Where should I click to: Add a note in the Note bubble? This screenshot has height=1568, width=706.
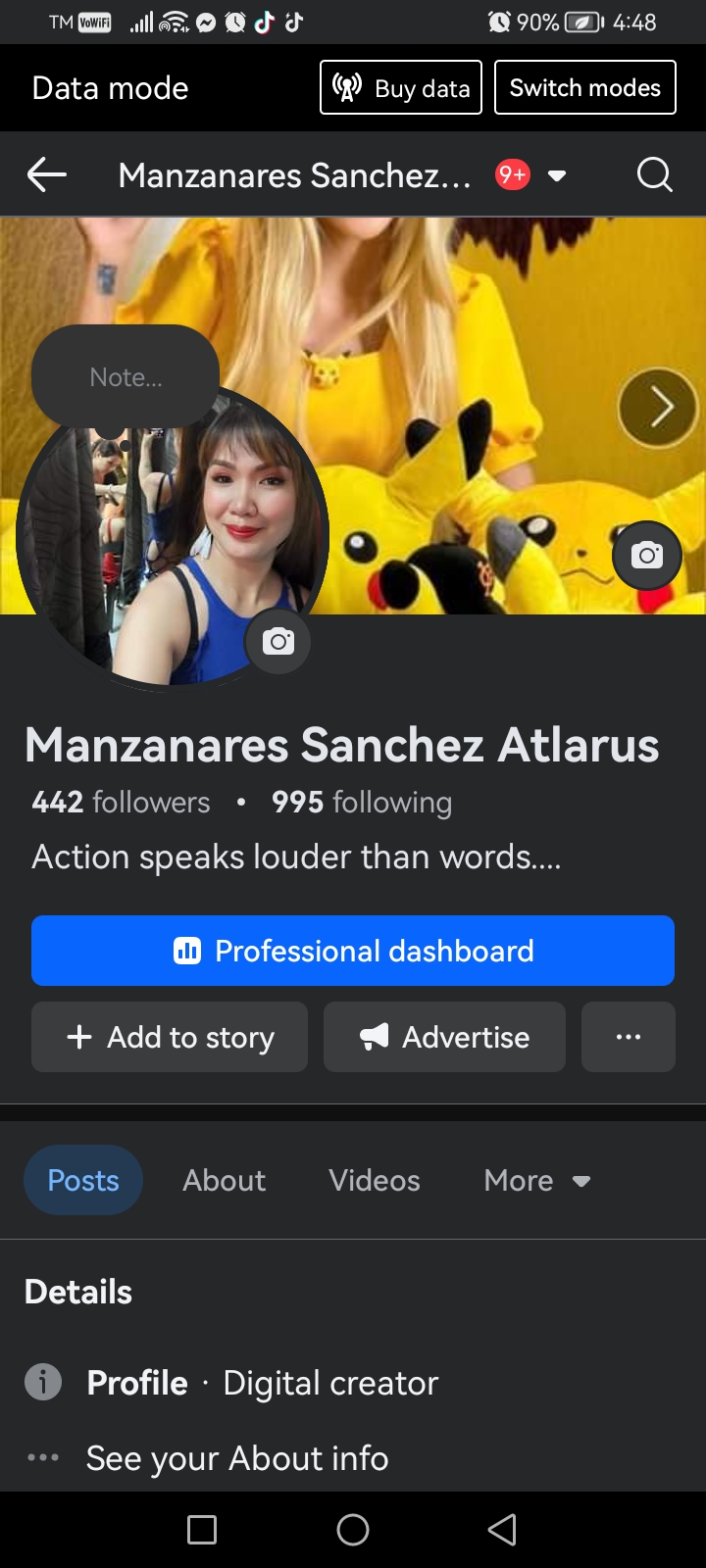click(126, 377)
